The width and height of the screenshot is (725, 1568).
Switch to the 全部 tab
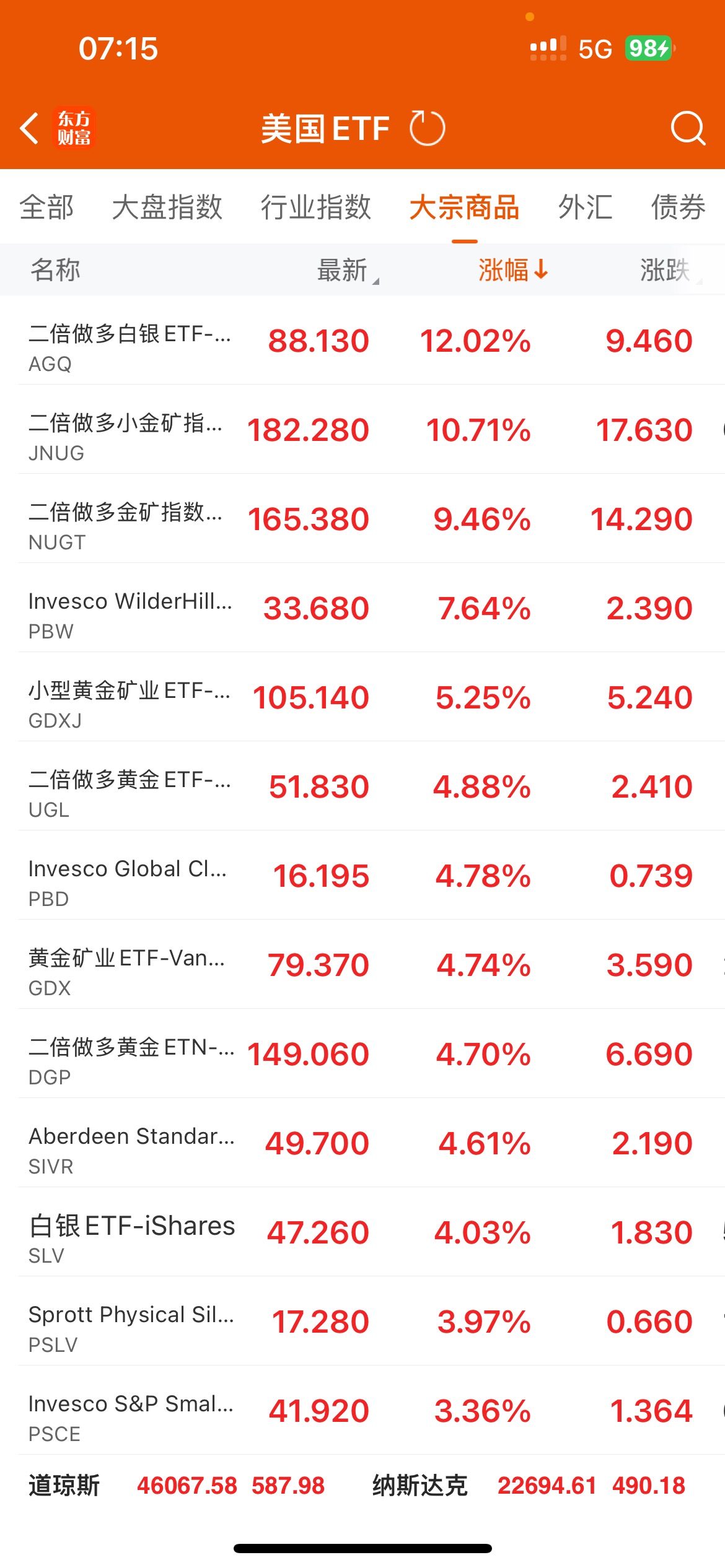click(46, 207)
